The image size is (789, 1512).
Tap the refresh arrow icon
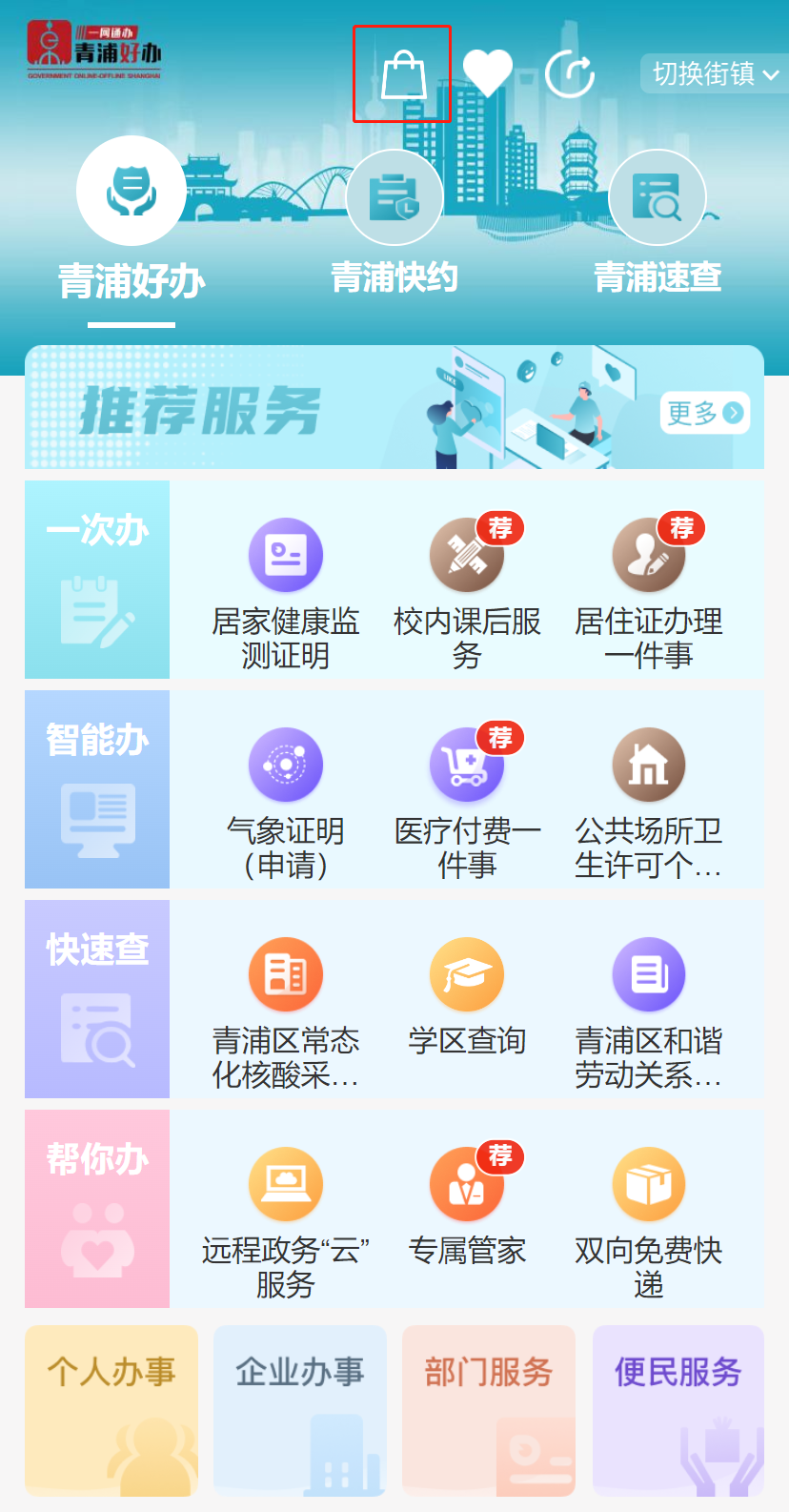570,74
